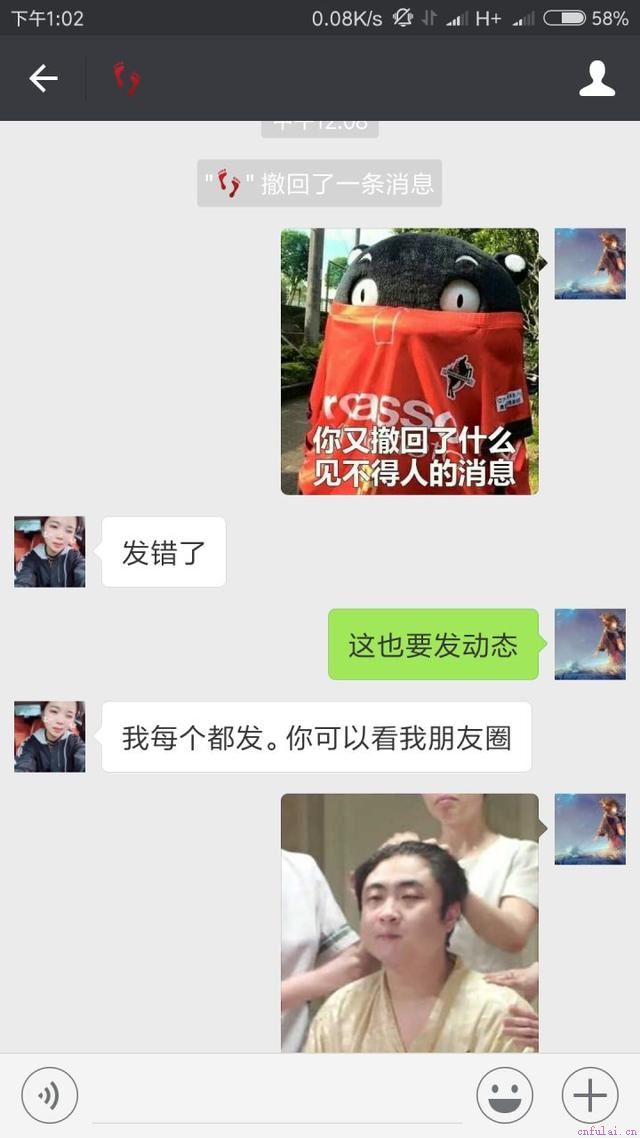640x1138 pixels.
Task: Open the man getting head massage image
Action: 409,922
